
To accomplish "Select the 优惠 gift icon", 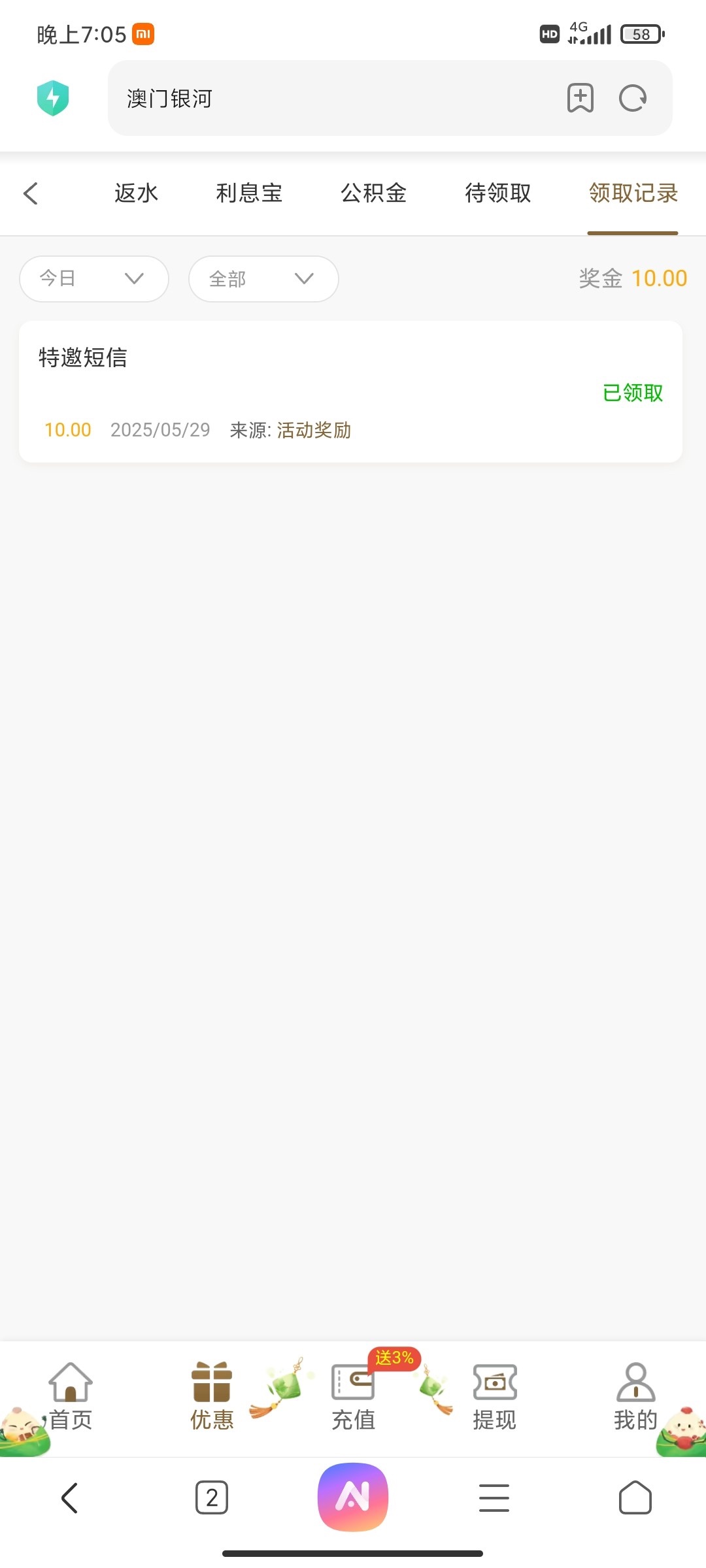I will [x=211, y=1385].
